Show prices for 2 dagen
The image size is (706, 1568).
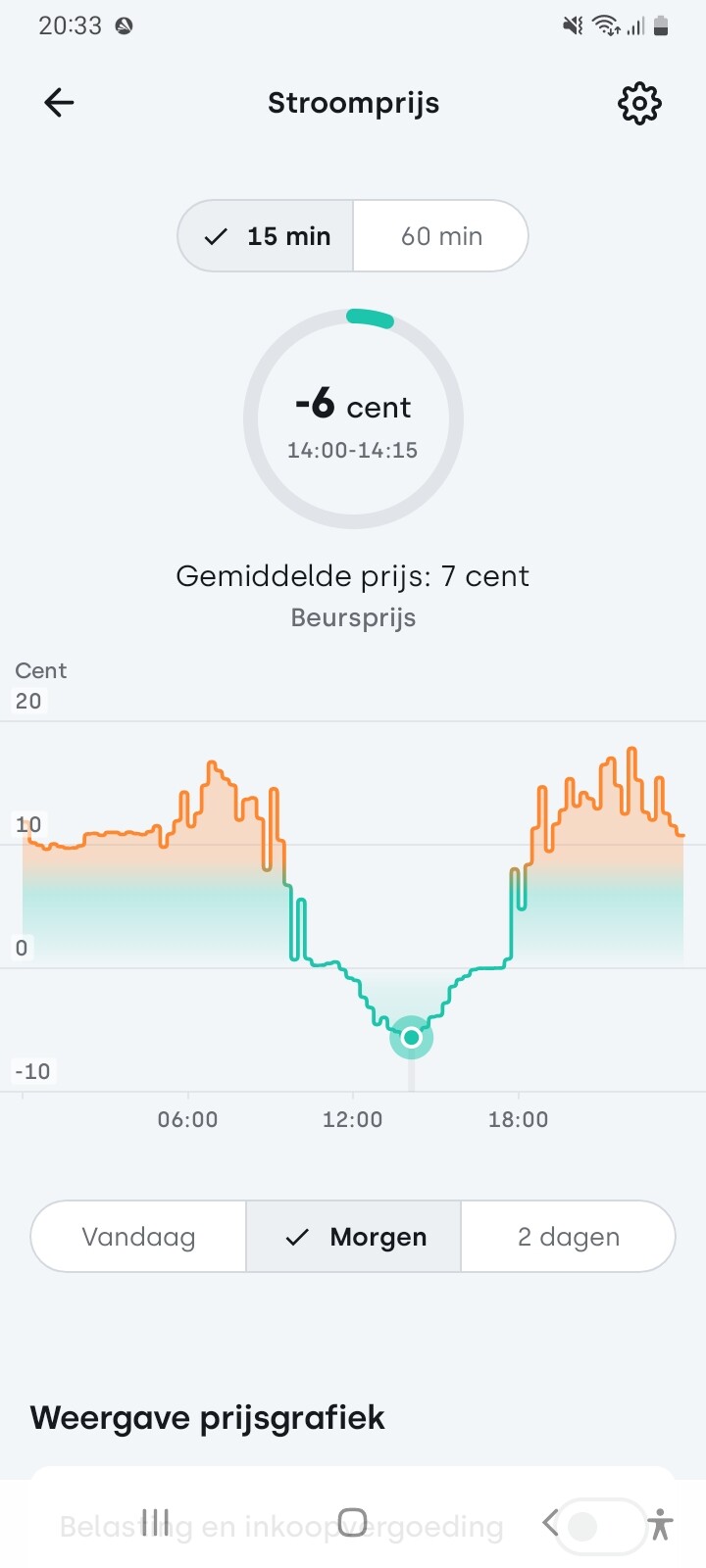click(x=568, y=1237)
